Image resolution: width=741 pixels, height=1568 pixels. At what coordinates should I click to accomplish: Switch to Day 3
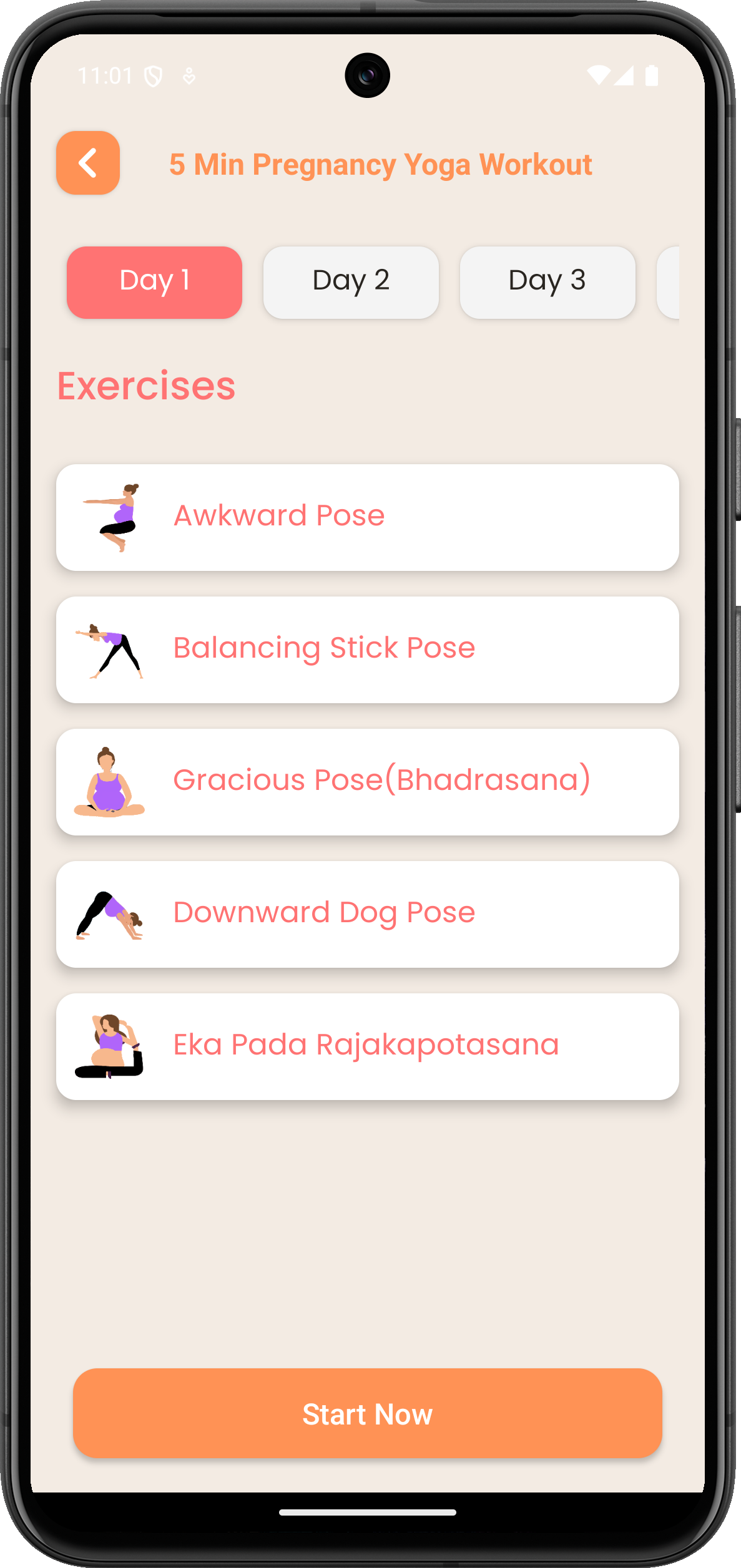coord(547,282)
